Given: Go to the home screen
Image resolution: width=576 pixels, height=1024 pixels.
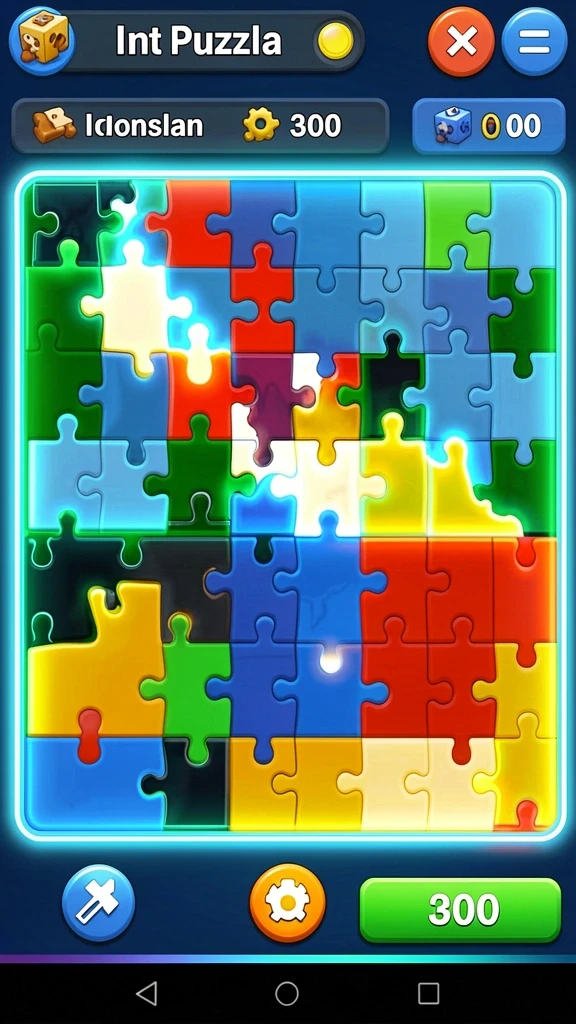Looking at the screenshot, I should click(287, 993).
